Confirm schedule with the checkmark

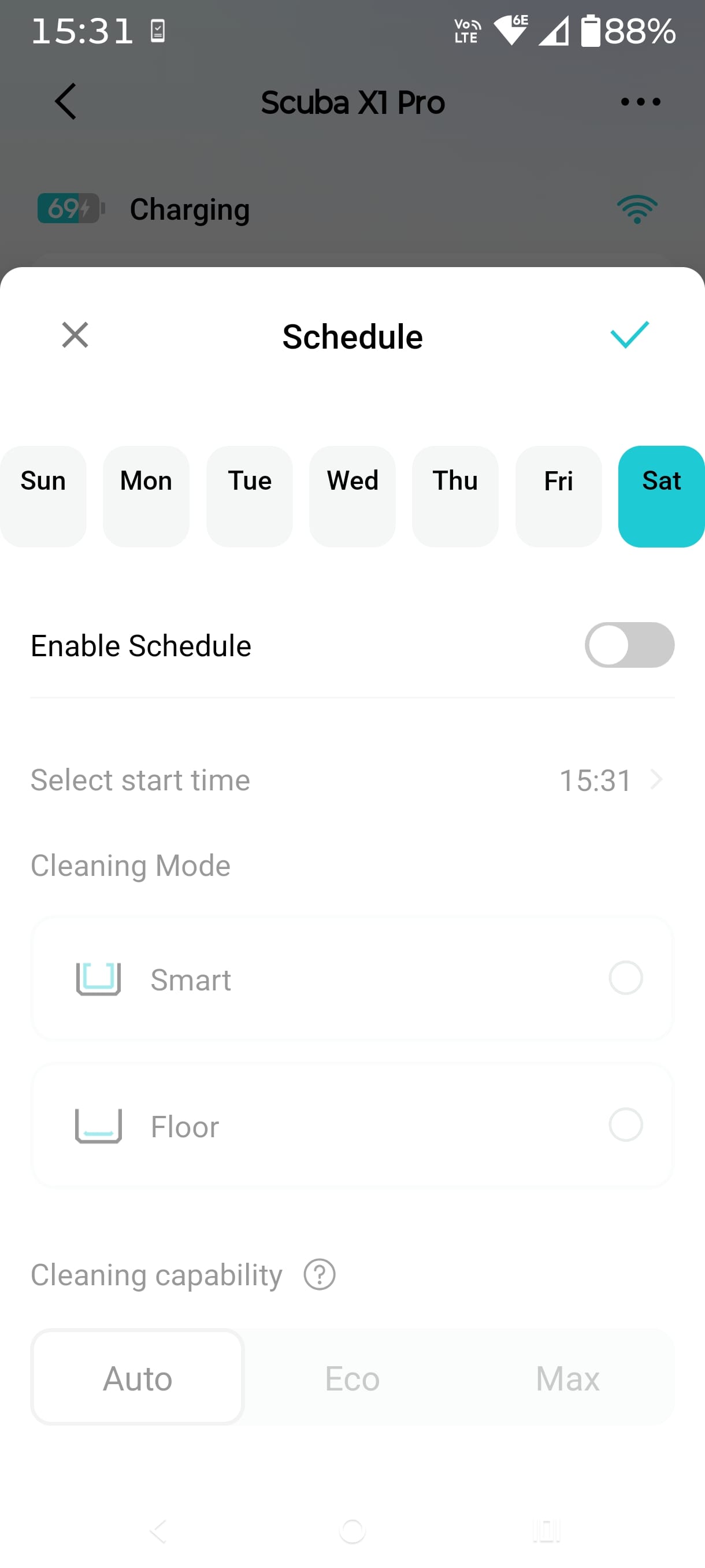pyautogui.click(x=629, y=335)
